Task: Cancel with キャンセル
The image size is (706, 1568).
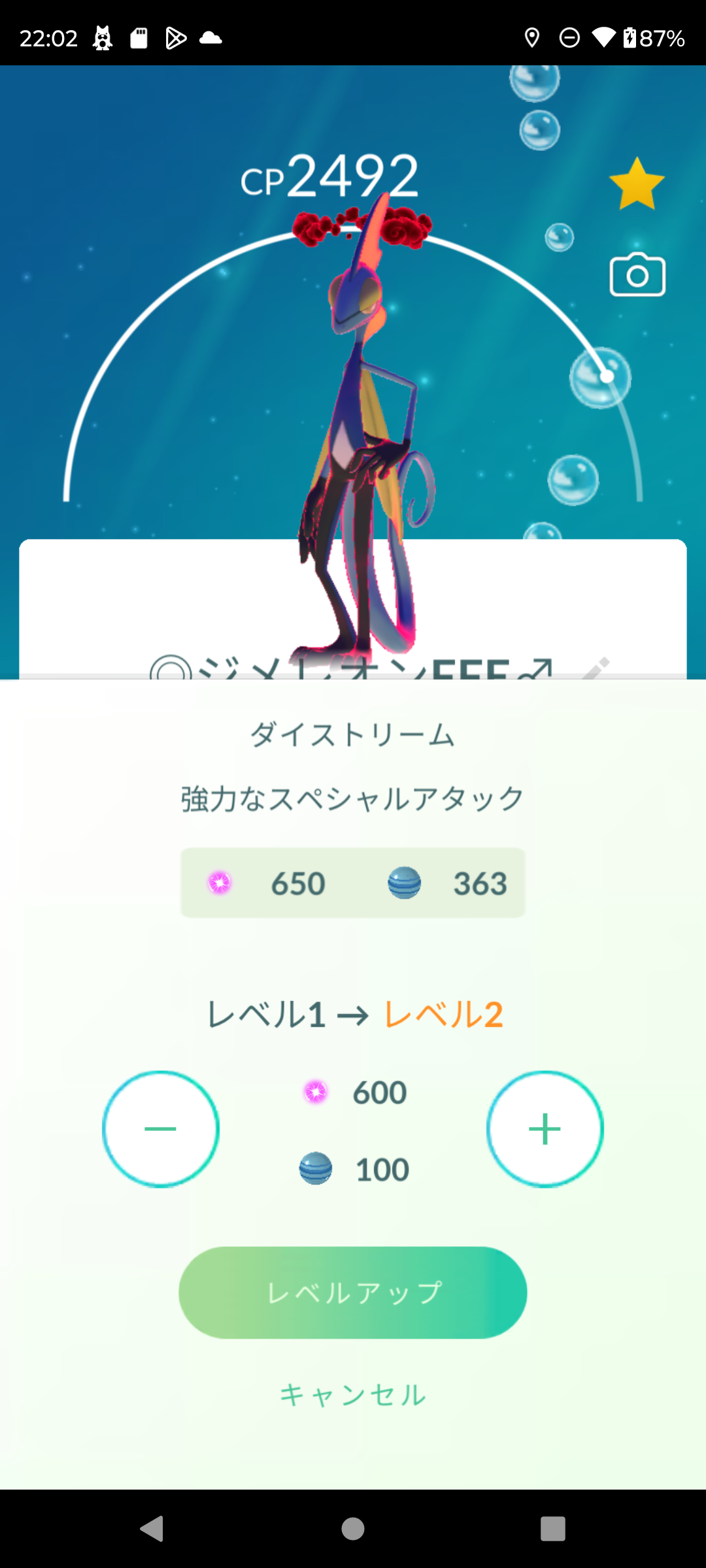Action: (353, 1394)
